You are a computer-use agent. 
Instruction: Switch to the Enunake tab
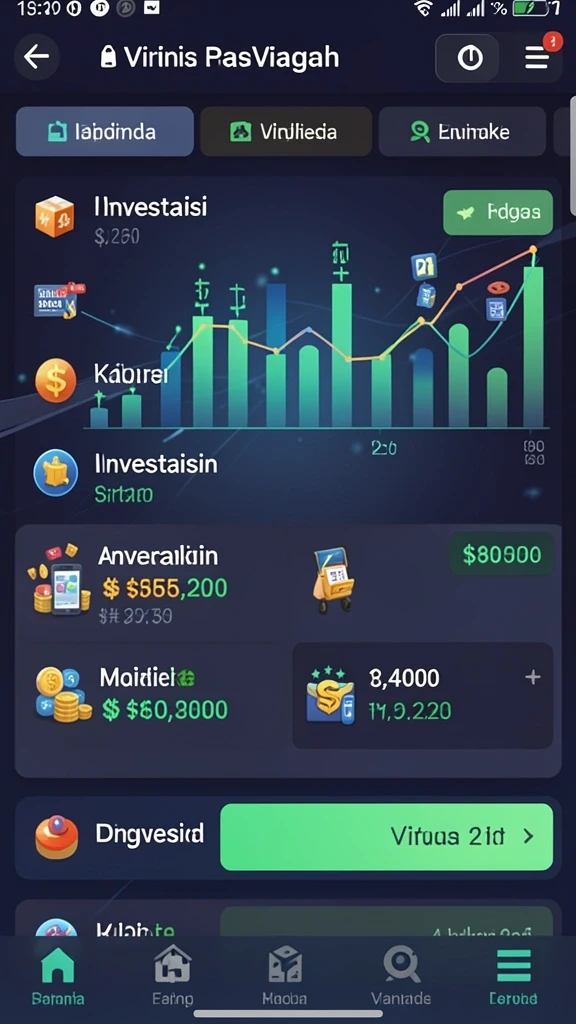tap(462, 132)
